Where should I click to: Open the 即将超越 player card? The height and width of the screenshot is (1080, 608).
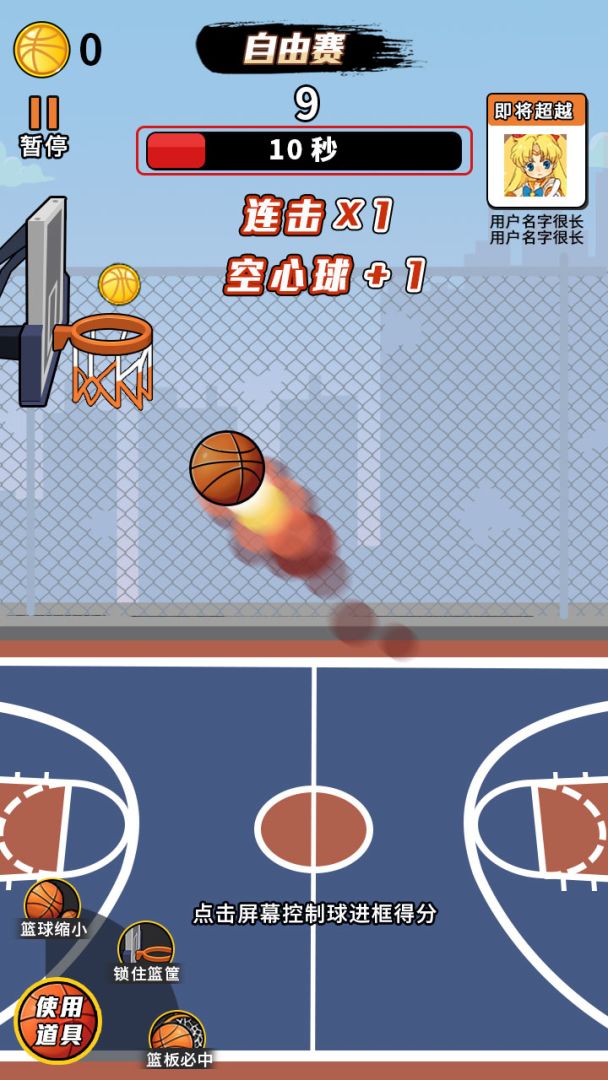click(x=536, y=152)
